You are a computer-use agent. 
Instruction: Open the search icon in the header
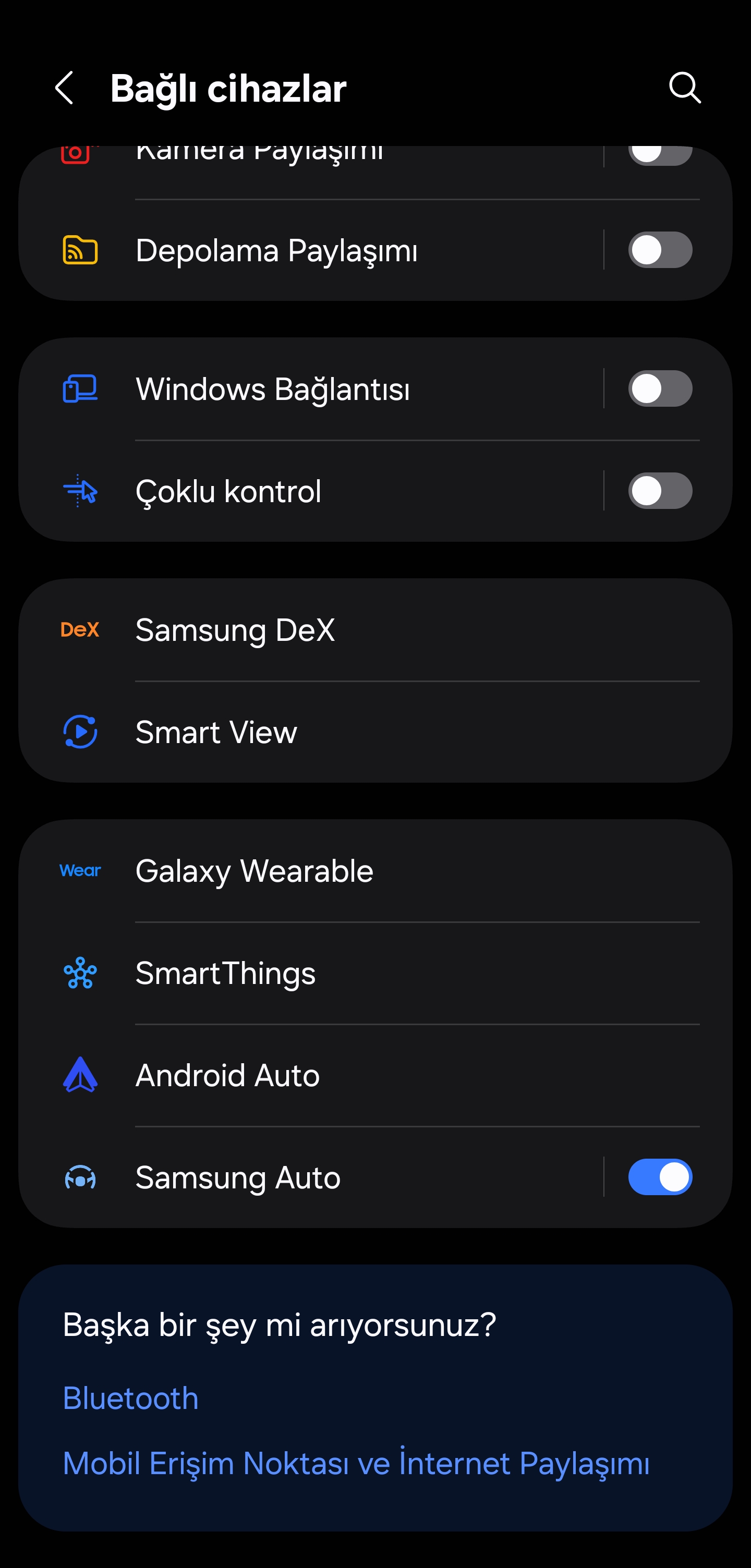click(685, 88)
